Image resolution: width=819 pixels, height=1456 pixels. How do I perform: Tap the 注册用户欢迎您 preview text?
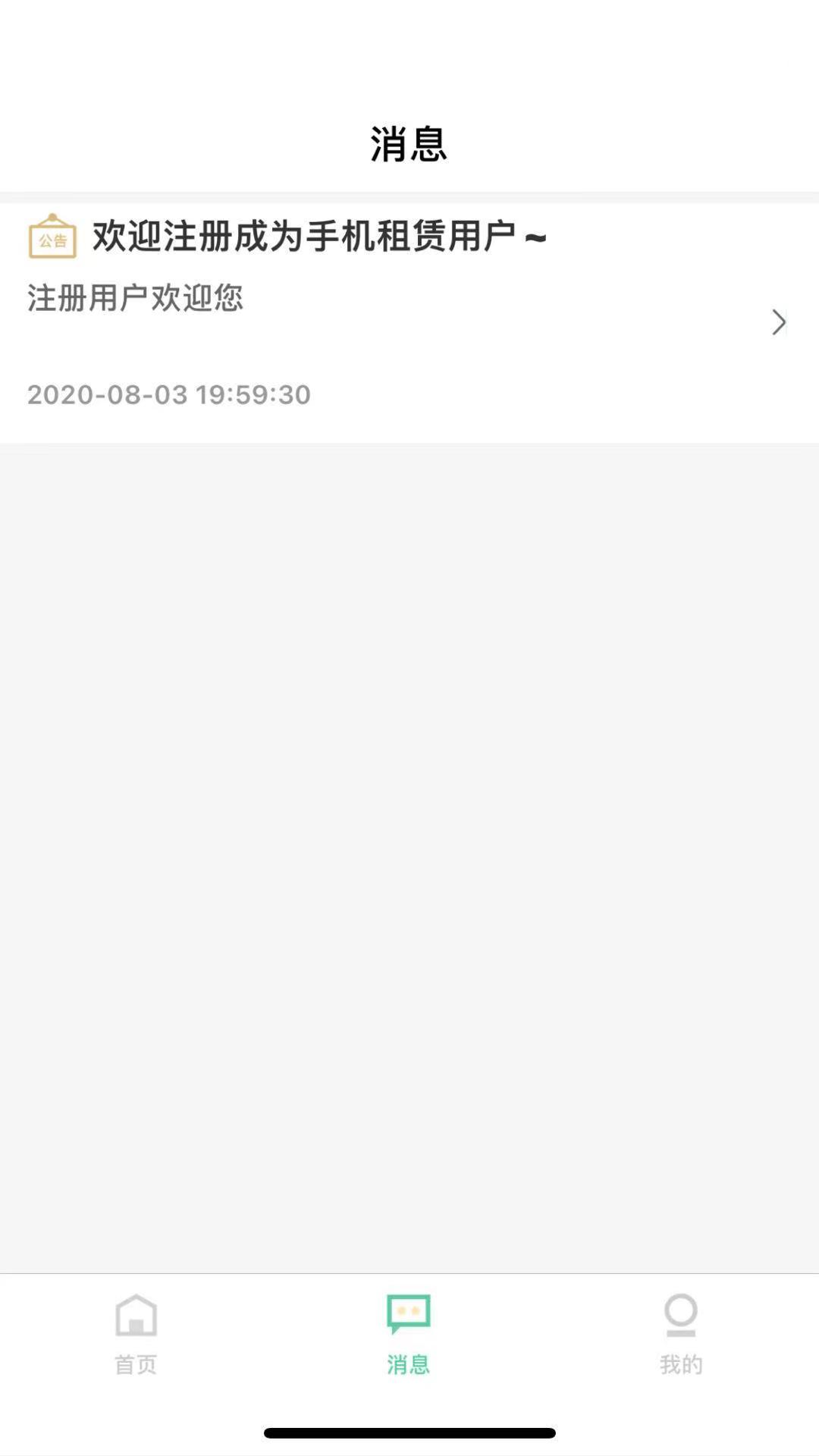click(135, 299)
